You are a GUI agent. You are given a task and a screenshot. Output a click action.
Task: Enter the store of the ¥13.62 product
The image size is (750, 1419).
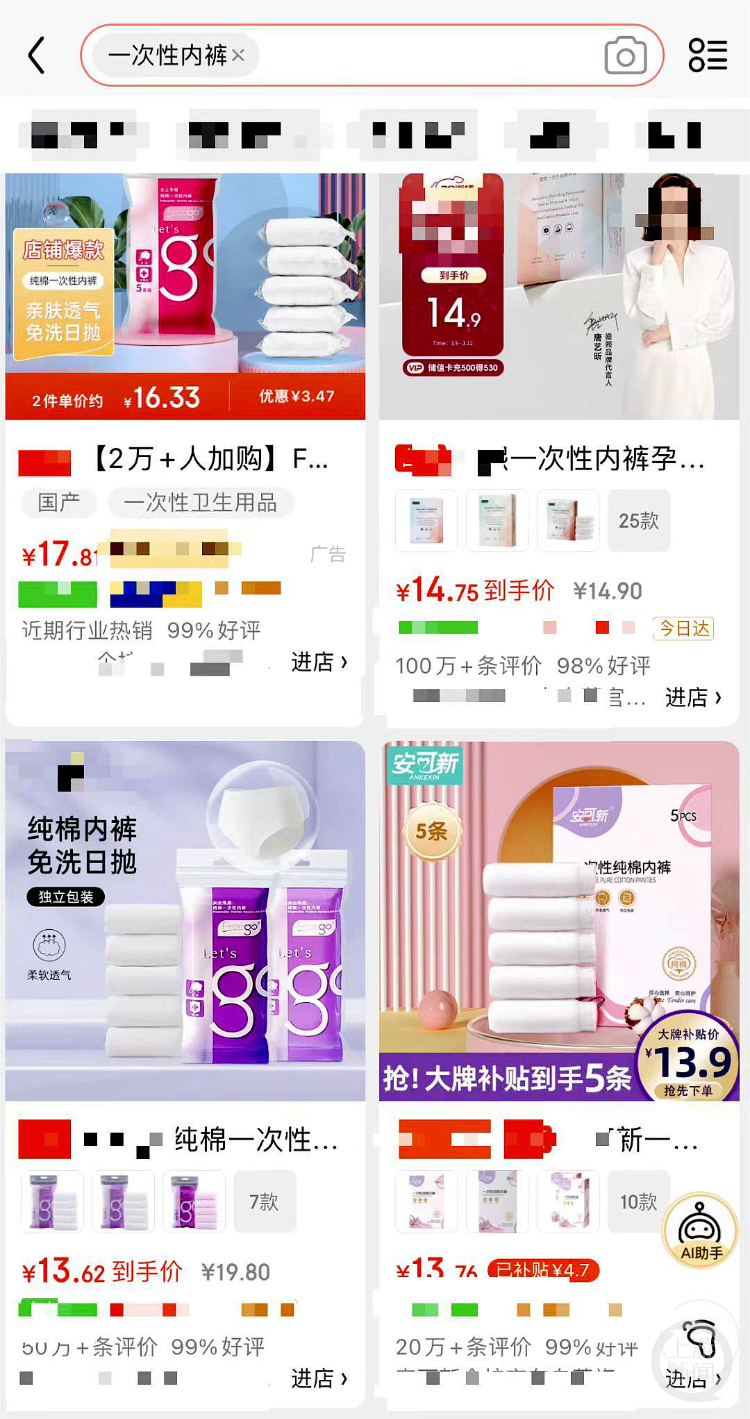[319, 1378]
